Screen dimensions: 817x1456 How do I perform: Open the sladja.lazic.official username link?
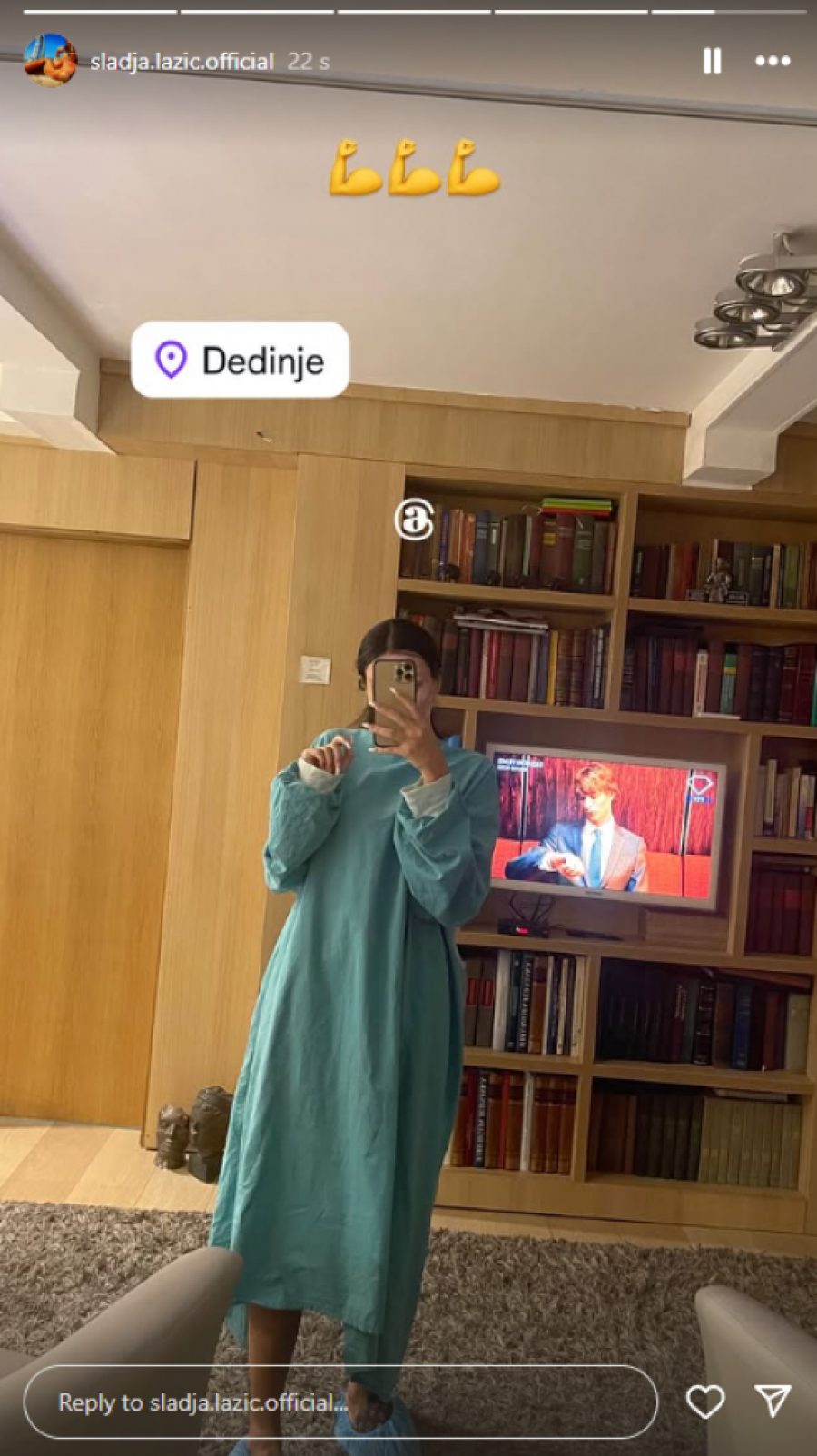182,62
